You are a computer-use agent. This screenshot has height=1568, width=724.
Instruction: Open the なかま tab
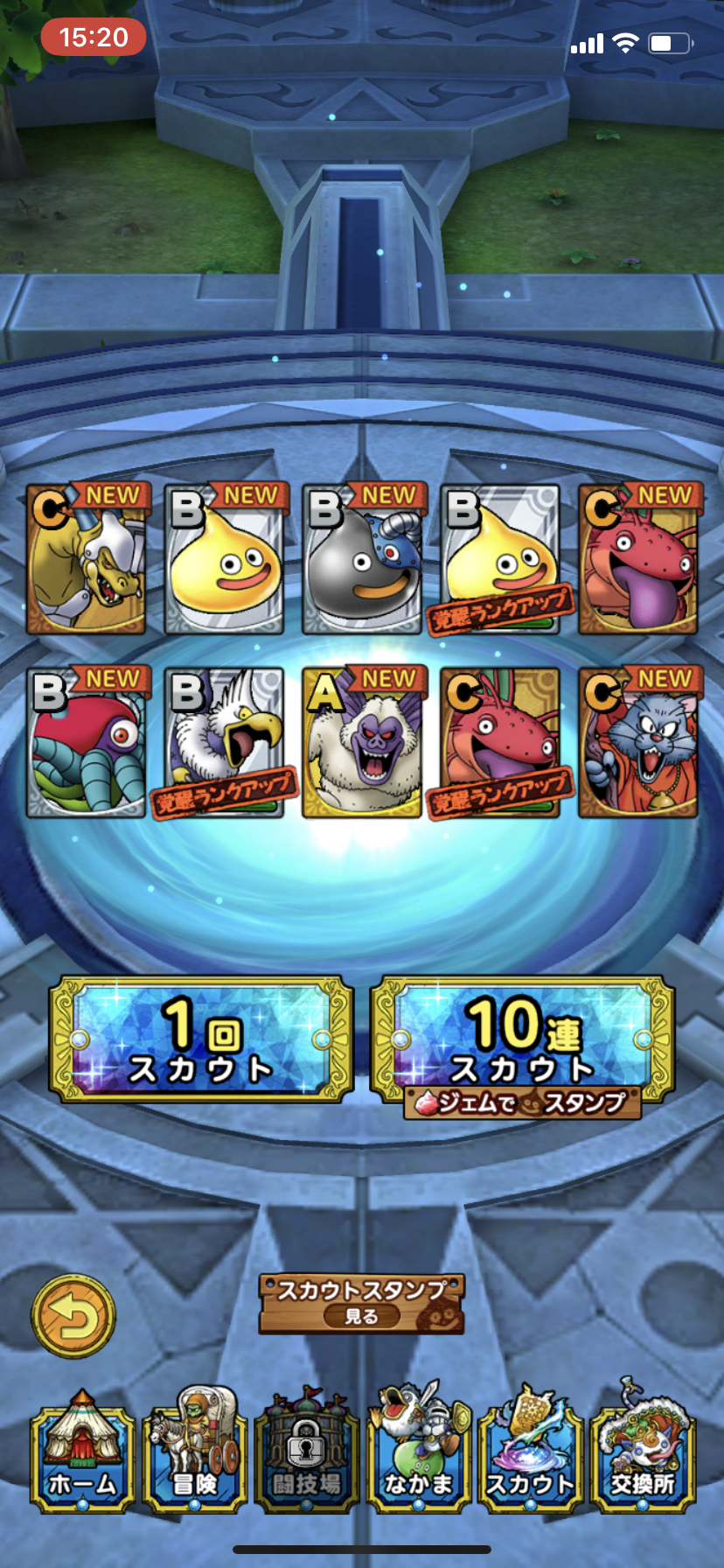(418, 1454)
